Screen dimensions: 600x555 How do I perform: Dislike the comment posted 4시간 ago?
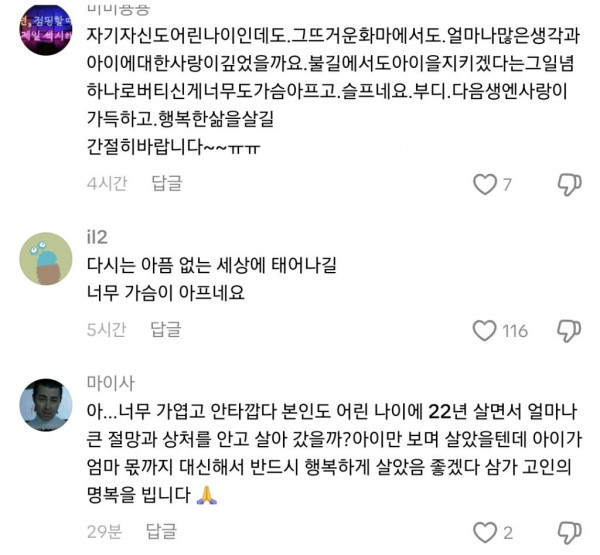pos(569,184)
